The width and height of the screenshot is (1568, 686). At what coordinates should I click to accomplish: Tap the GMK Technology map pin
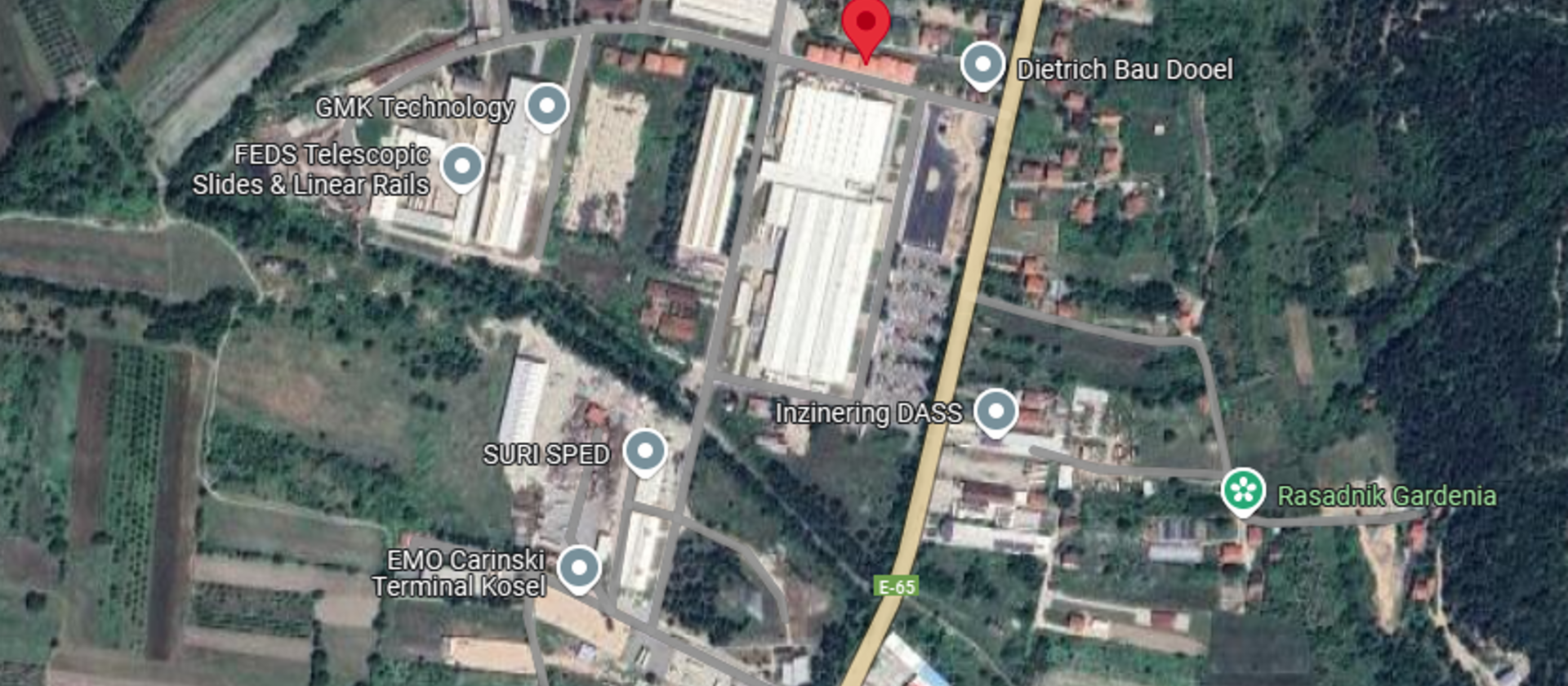coord(546,105)
